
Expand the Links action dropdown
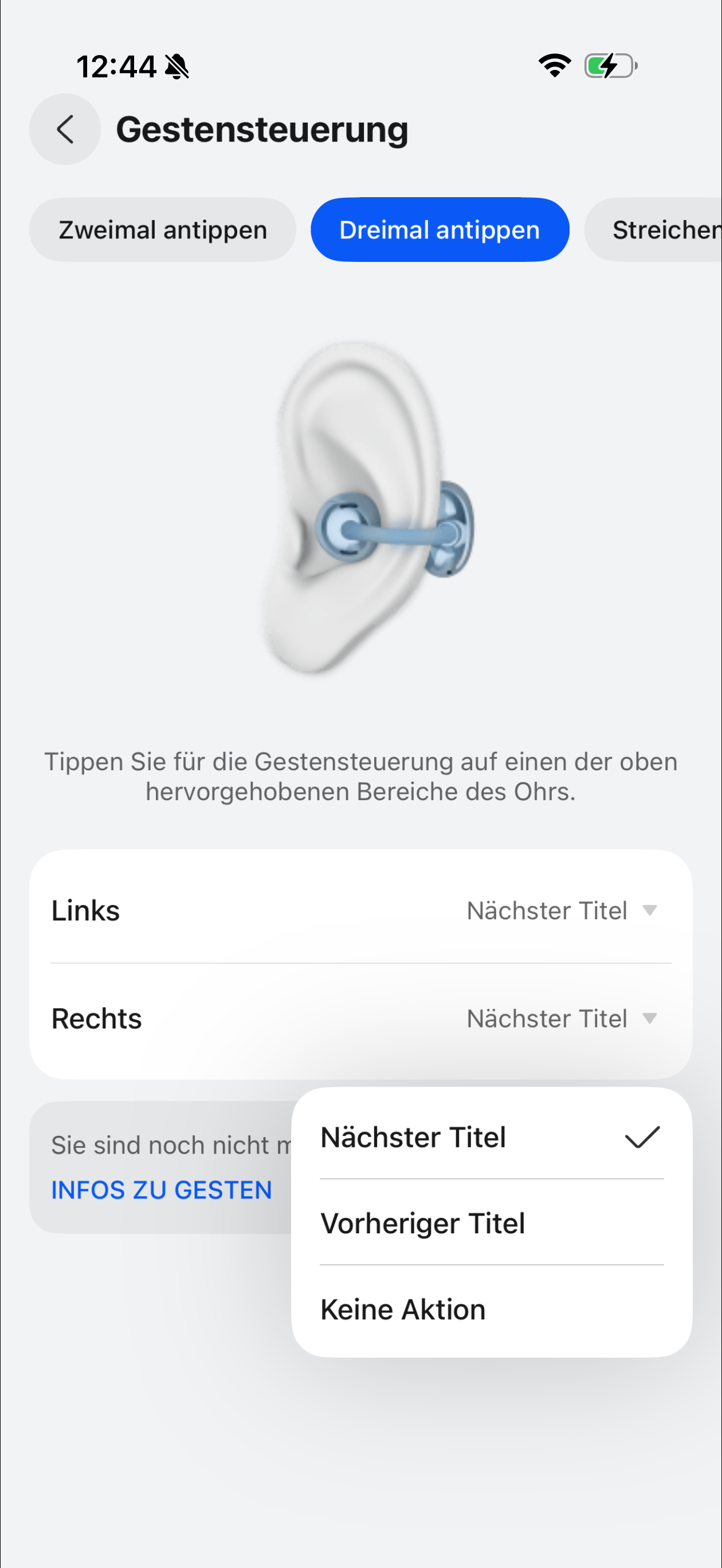coord(562,911)
